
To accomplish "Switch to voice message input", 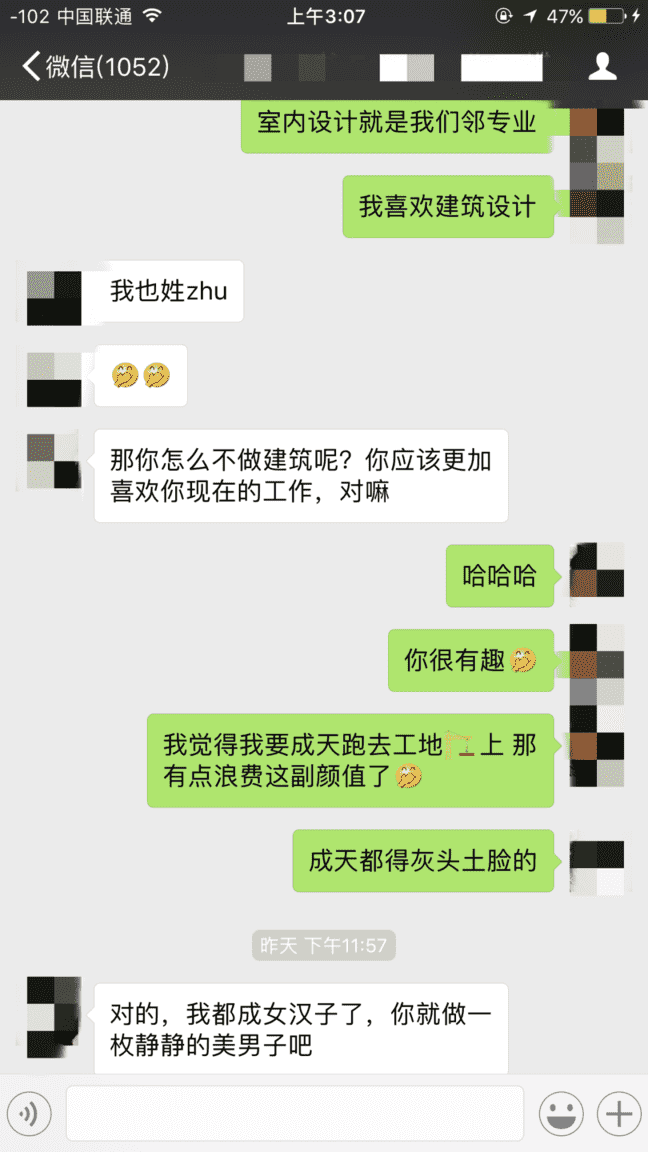I will [30, 1113].
